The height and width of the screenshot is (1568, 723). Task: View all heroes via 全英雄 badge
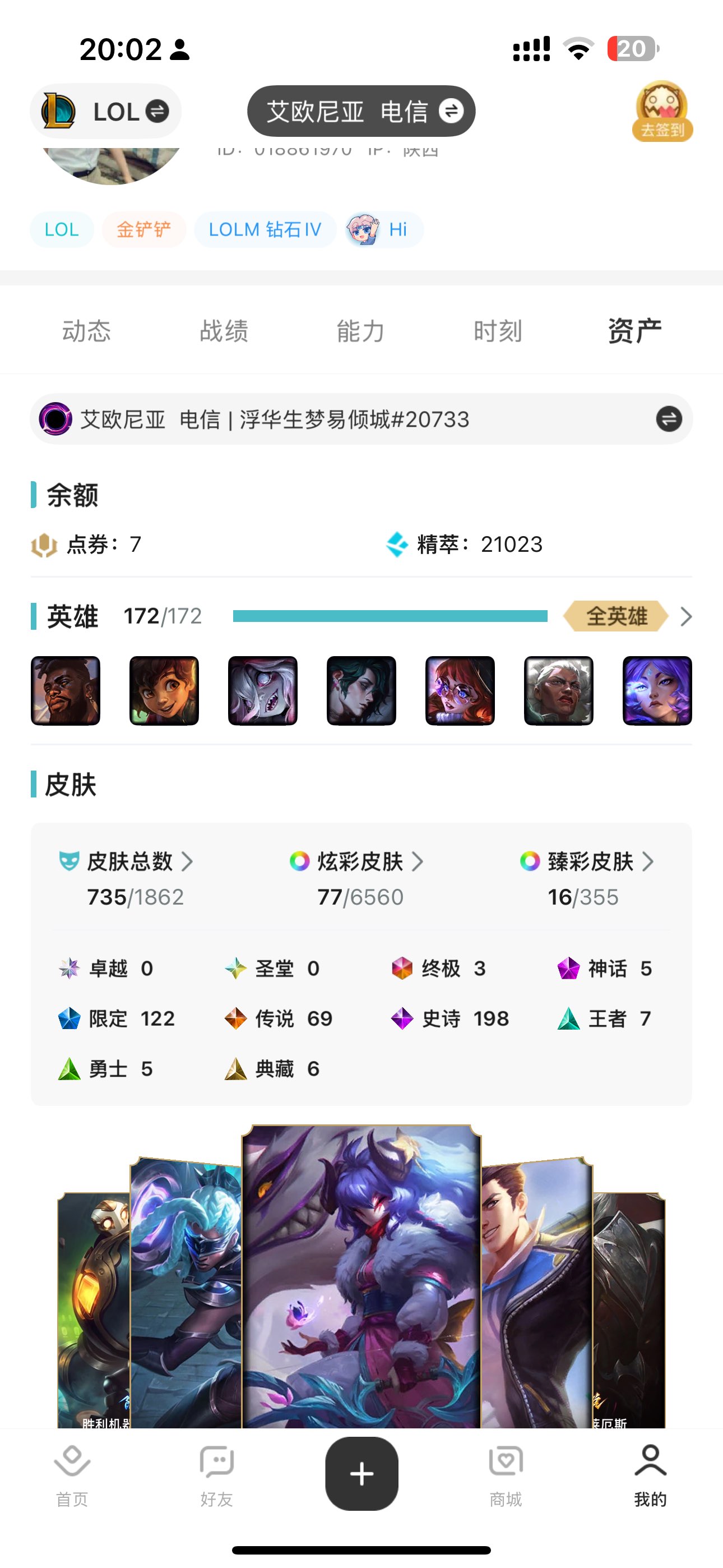click(x=616, y=616)
